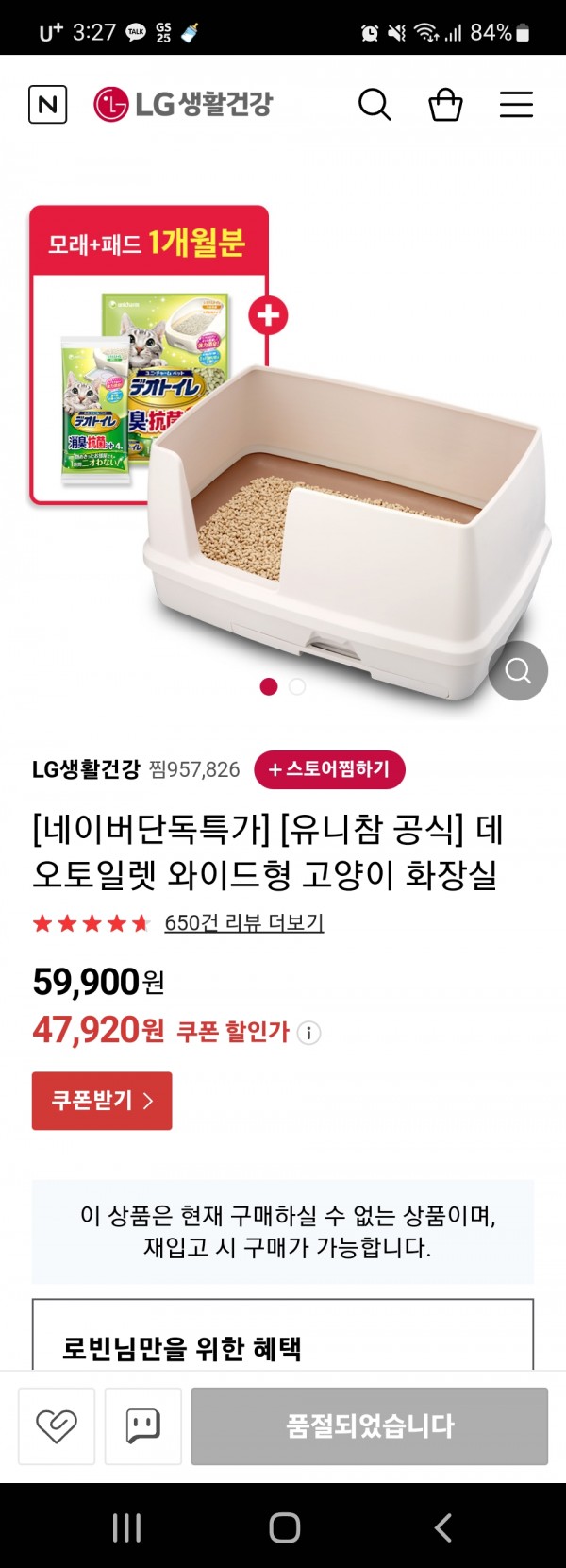Go back with the system back button
This screenshot has width=566, height=1568.
coord(442,1527)
